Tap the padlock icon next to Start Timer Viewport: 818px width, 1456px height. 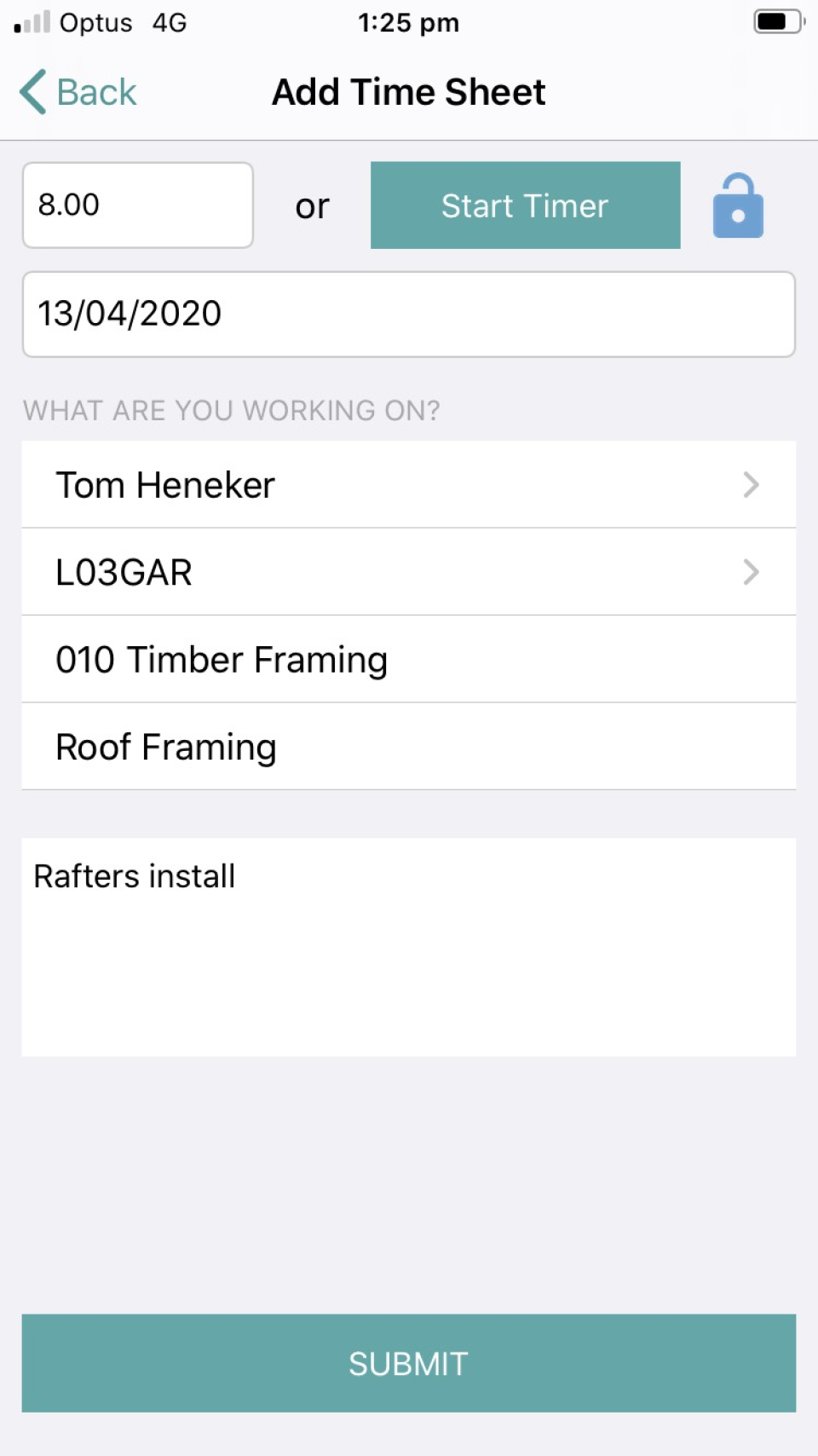click(x=738, y=205)
